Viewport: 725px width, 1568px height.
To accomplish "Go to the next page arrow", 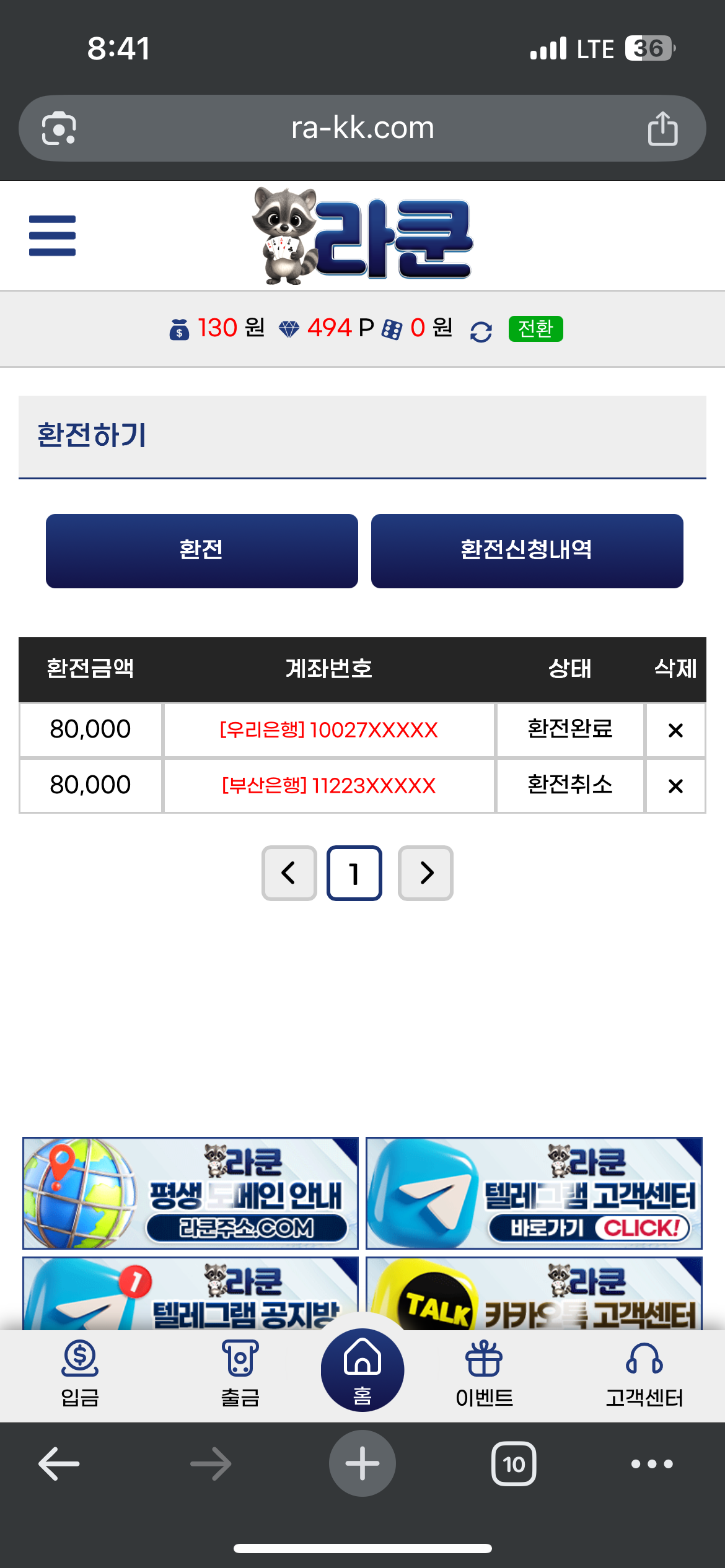I will [x=426, y=873].
